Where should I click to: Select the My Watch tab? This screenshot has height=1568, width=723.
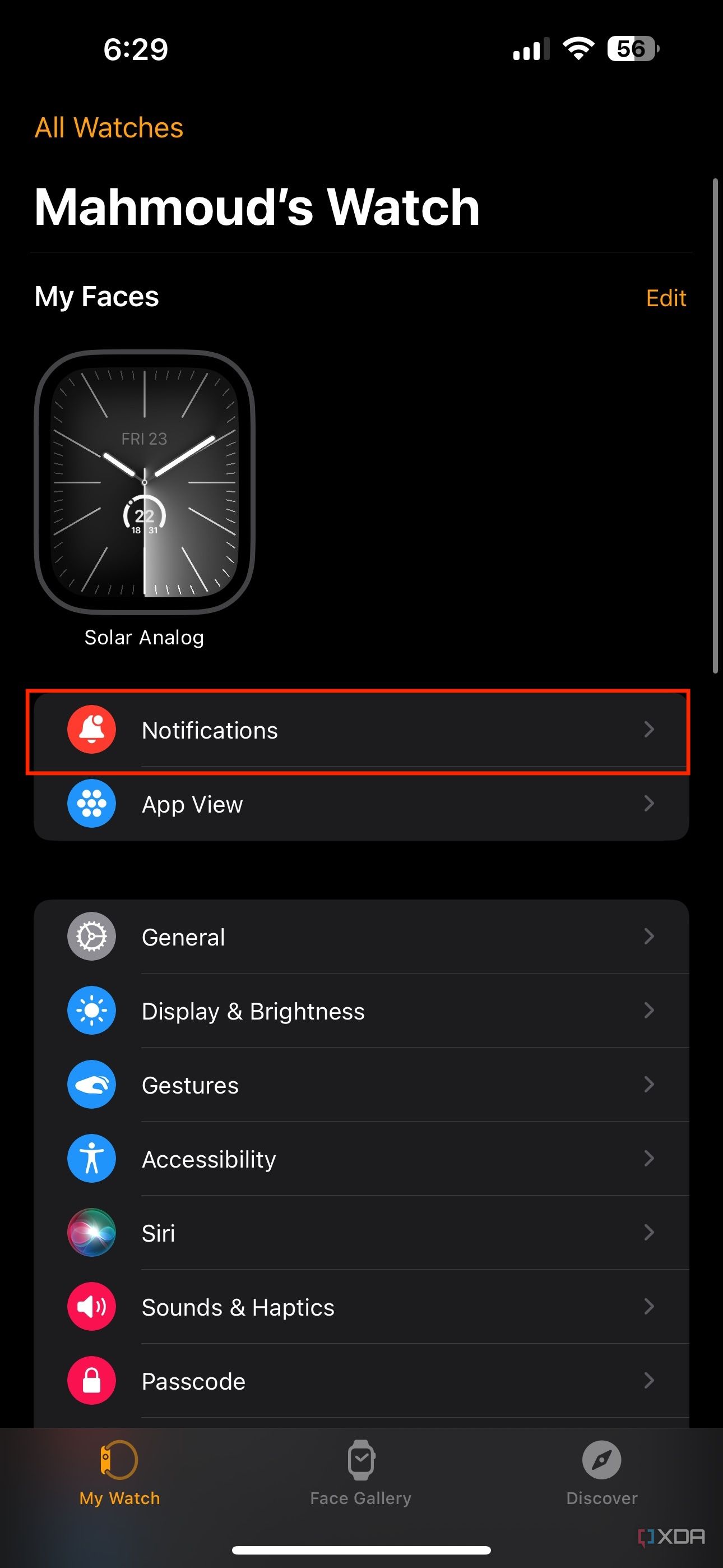[119, 1472]
